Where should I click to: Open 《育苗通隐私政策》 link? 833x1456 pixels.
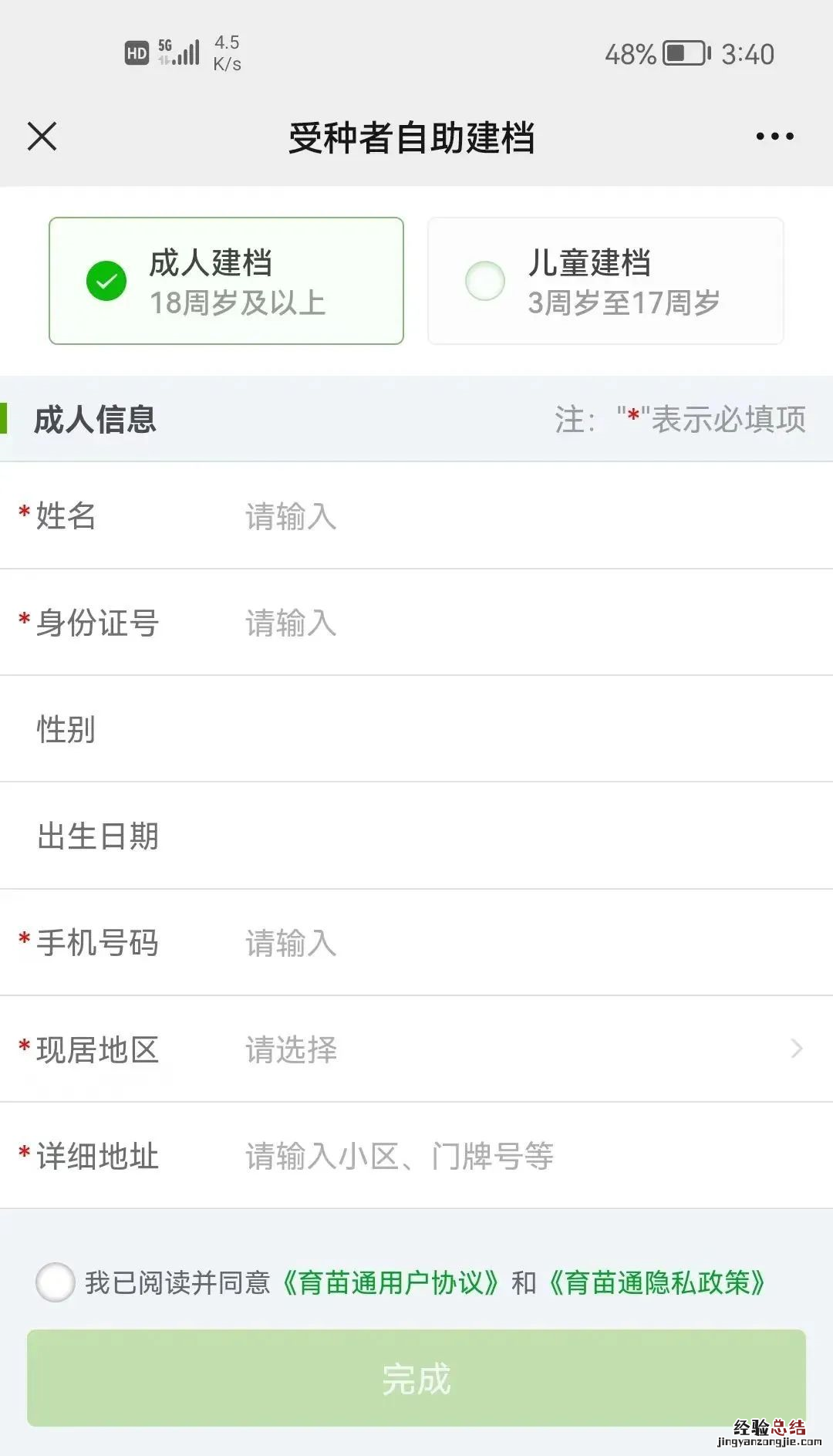click(x=656, y=1282)
